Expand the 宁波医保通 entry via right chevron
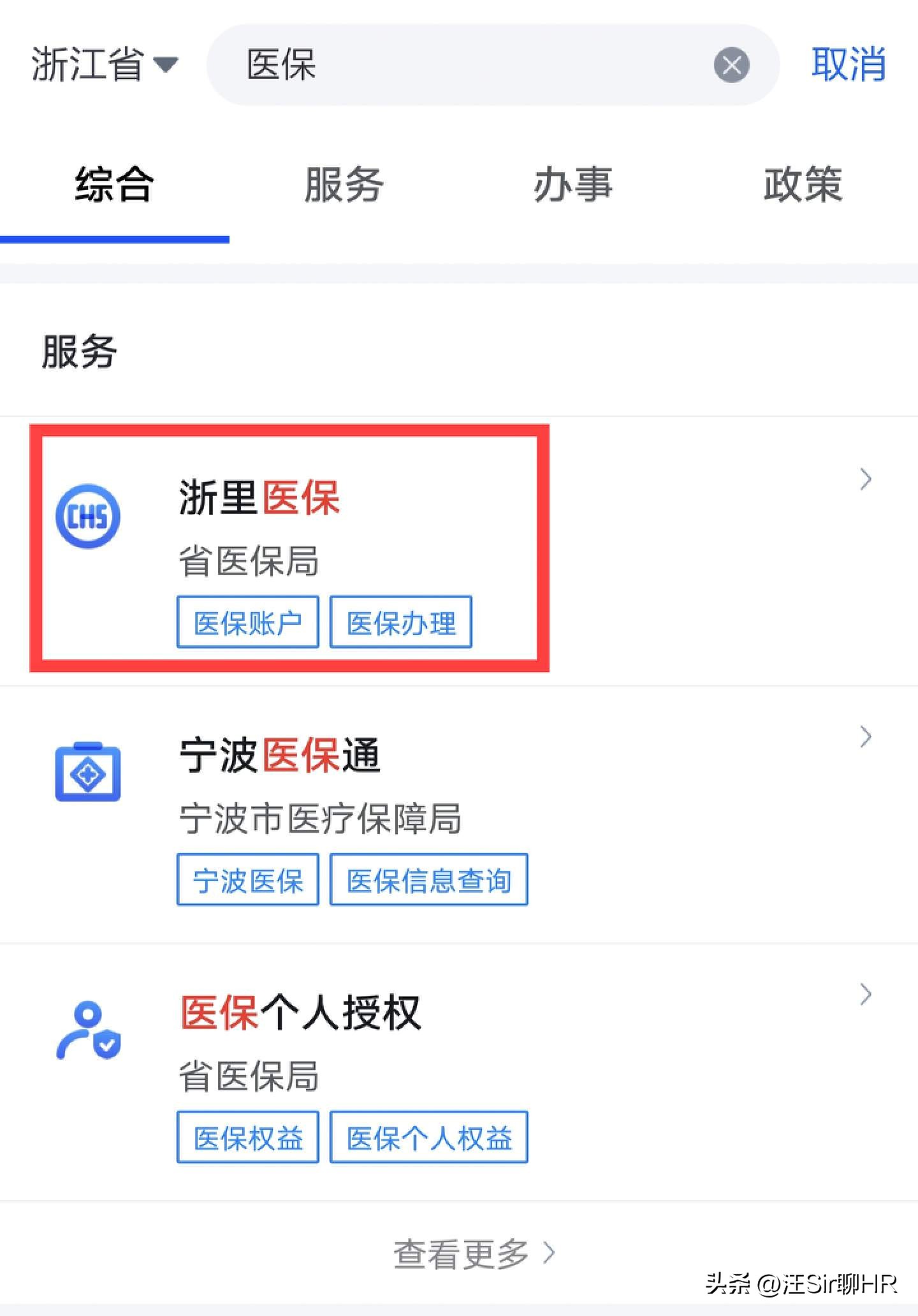 [864, 736]
